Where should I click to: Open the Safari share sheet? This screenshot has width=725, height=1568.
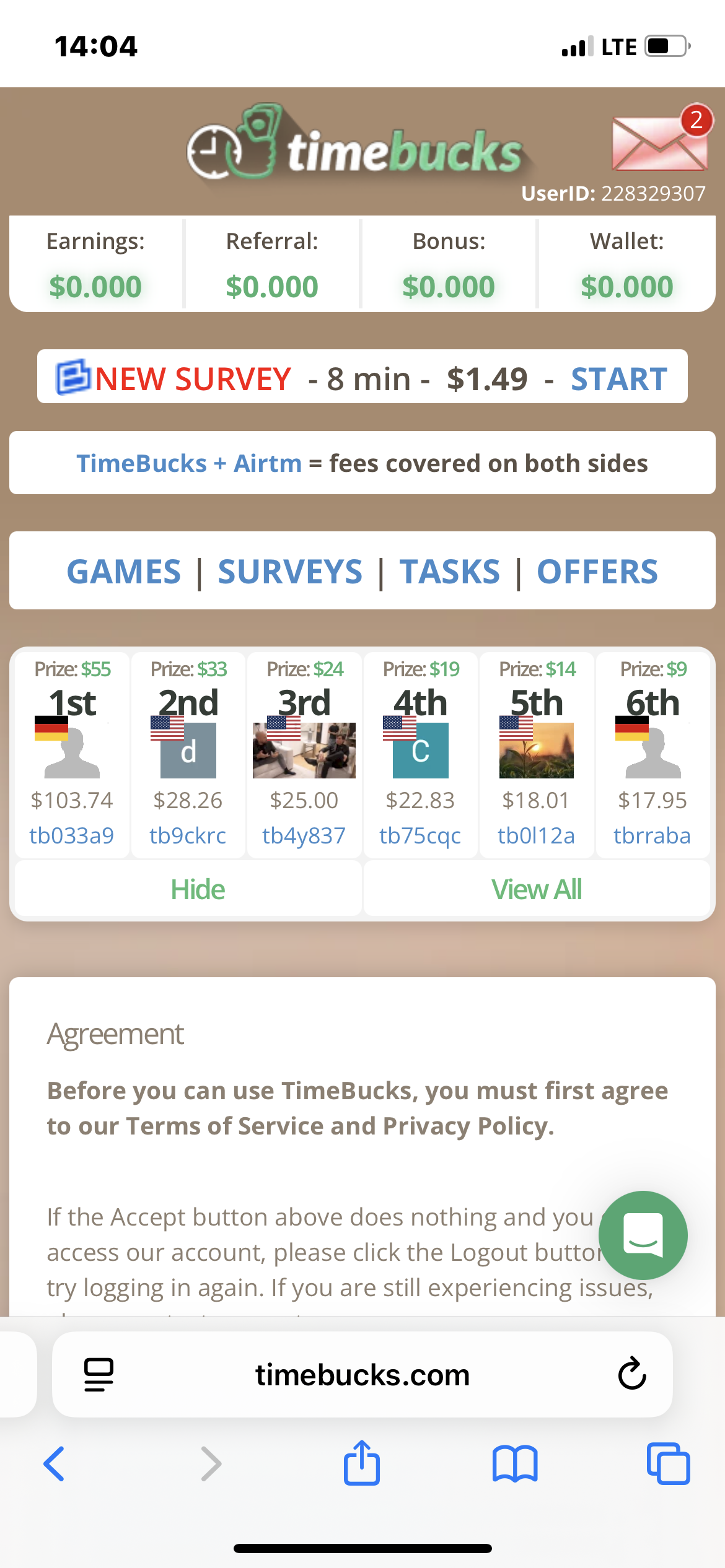[x=362, y=1464]
